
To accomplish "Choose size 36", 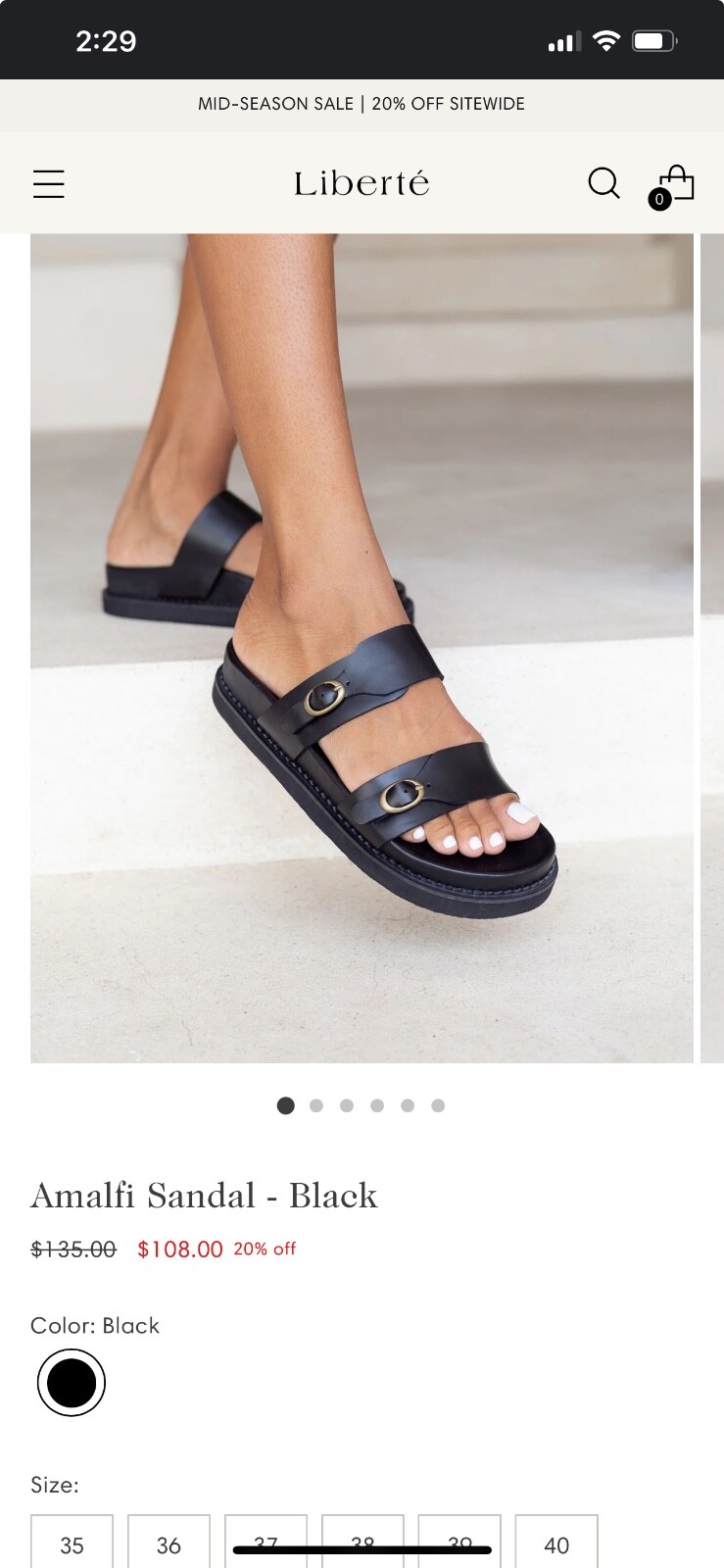I will 169,1544.
